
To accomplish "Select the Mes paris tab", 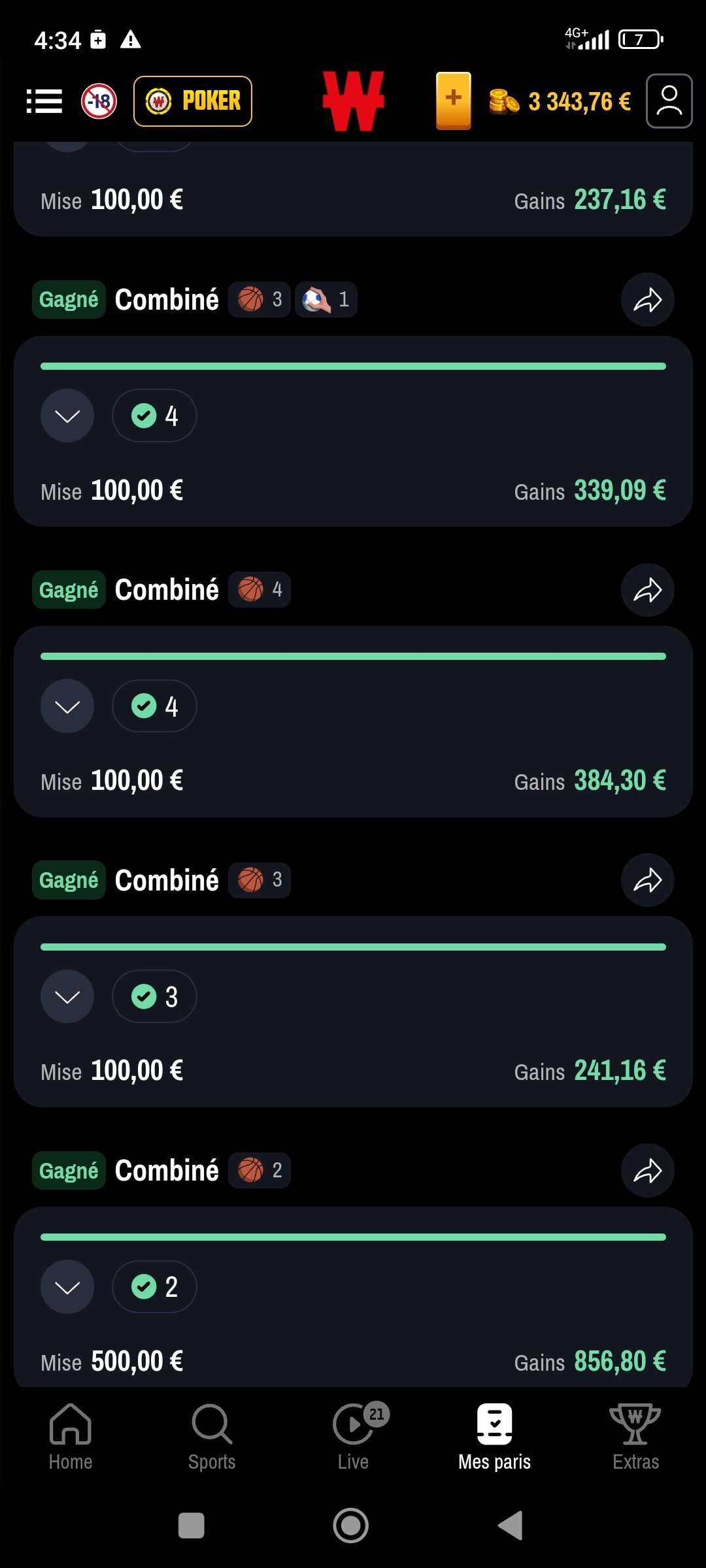I will tap(495, 1436).
